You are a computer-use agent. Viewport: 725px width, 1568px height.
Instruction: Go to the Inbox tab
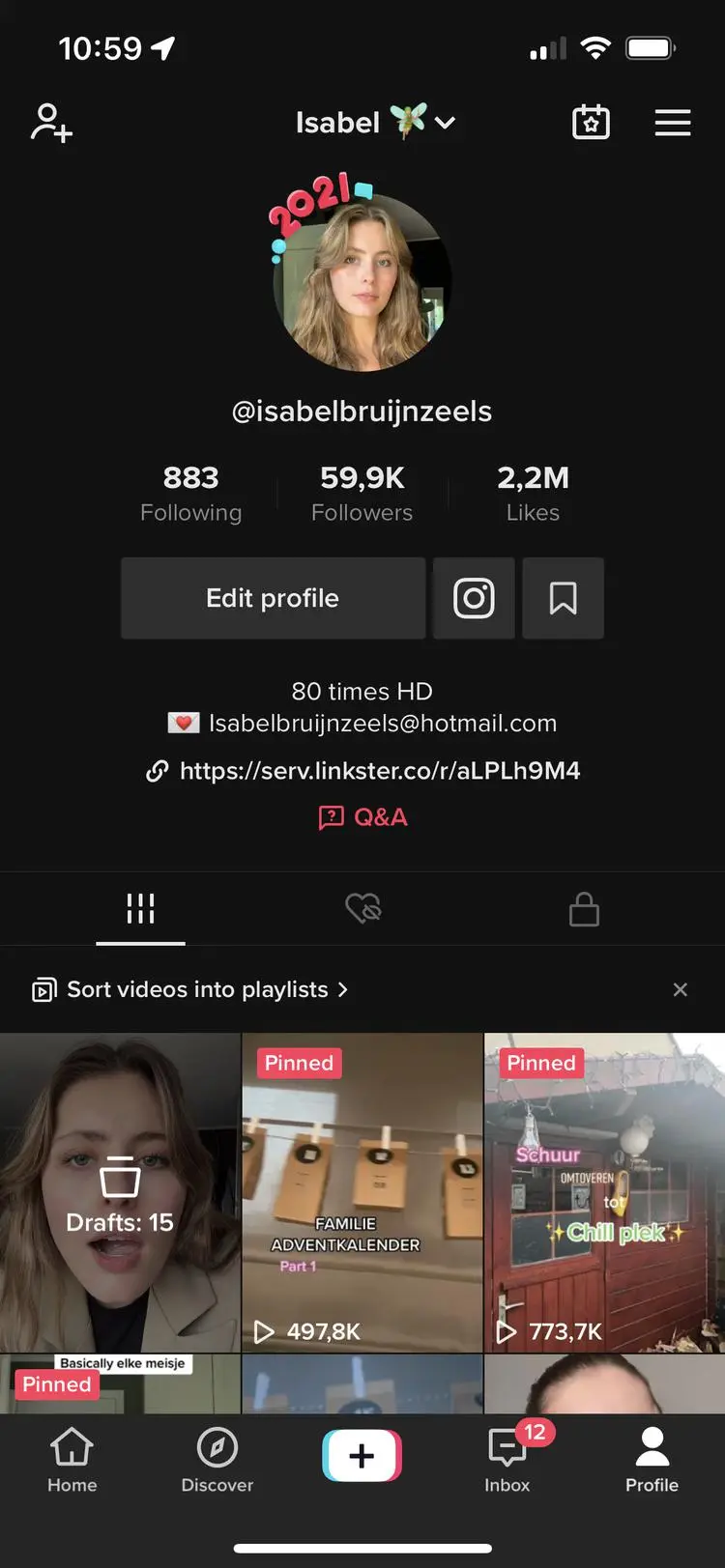coord(507,1460)
